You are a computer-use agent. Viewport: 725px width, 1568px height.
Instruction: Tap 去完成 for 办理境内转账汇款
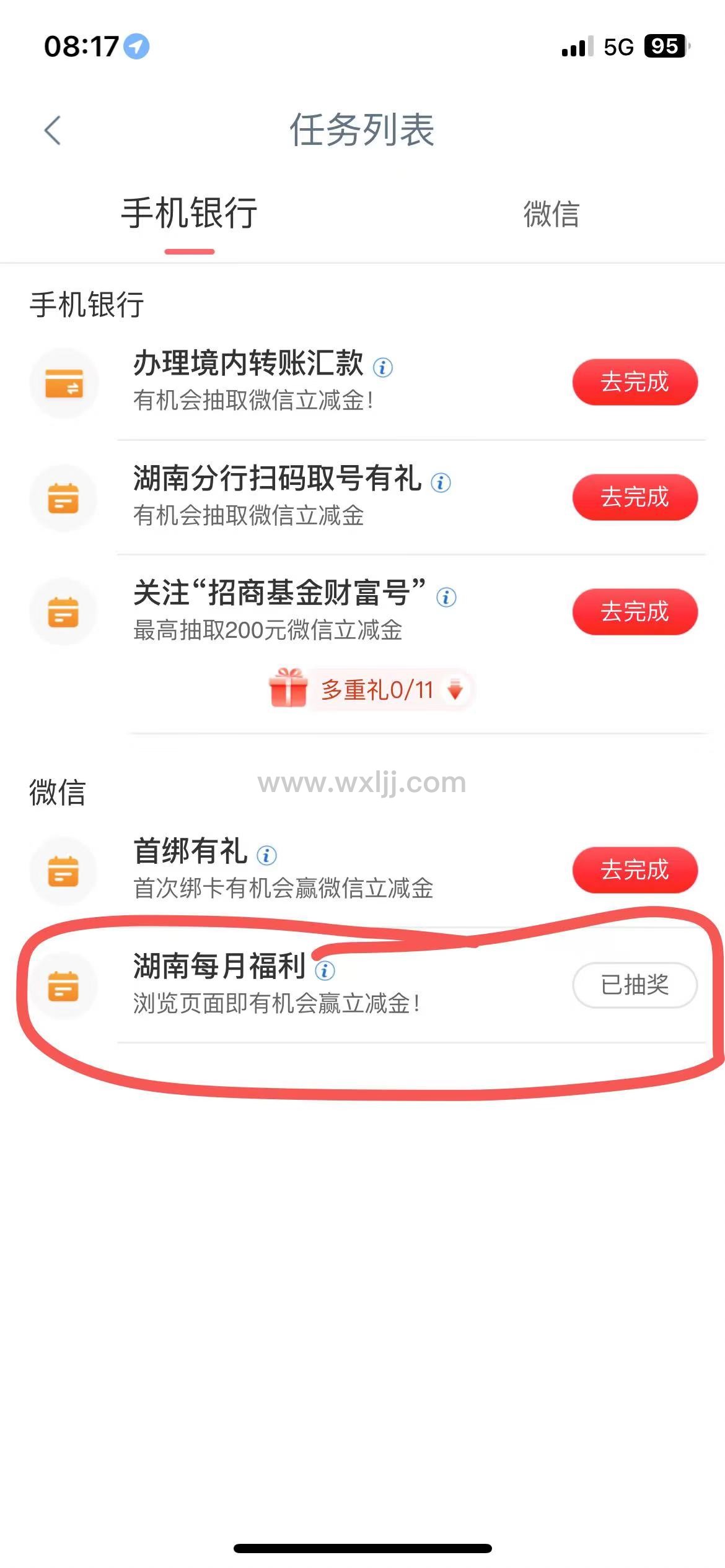pos(635,382)
